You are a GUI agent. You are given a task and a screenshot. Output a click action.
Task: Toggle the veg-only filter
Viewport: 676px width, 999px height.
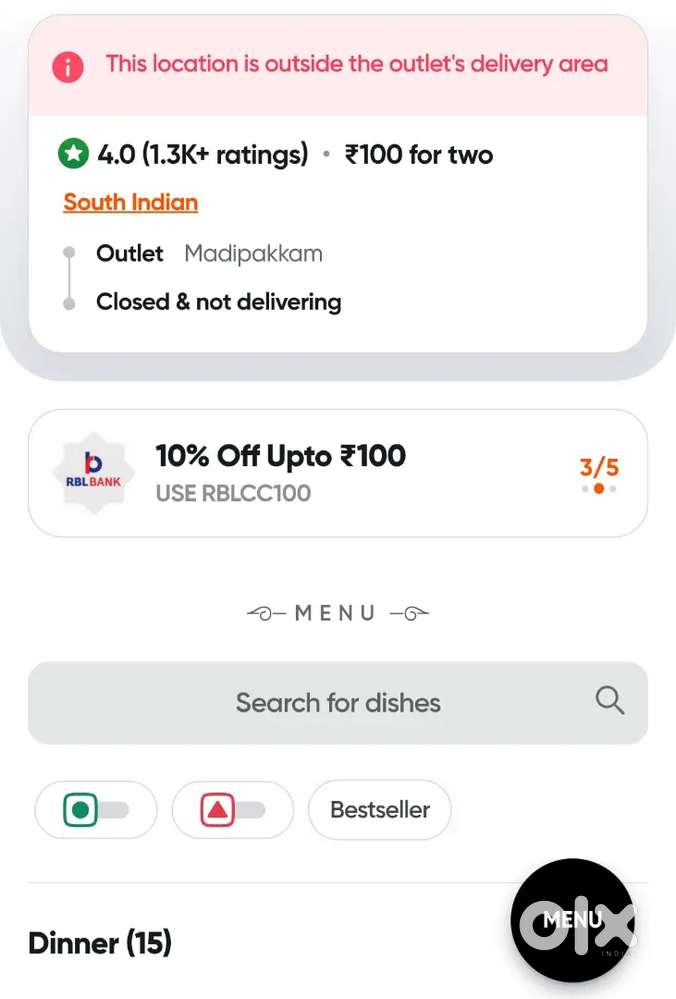click(x=96, y=809)
